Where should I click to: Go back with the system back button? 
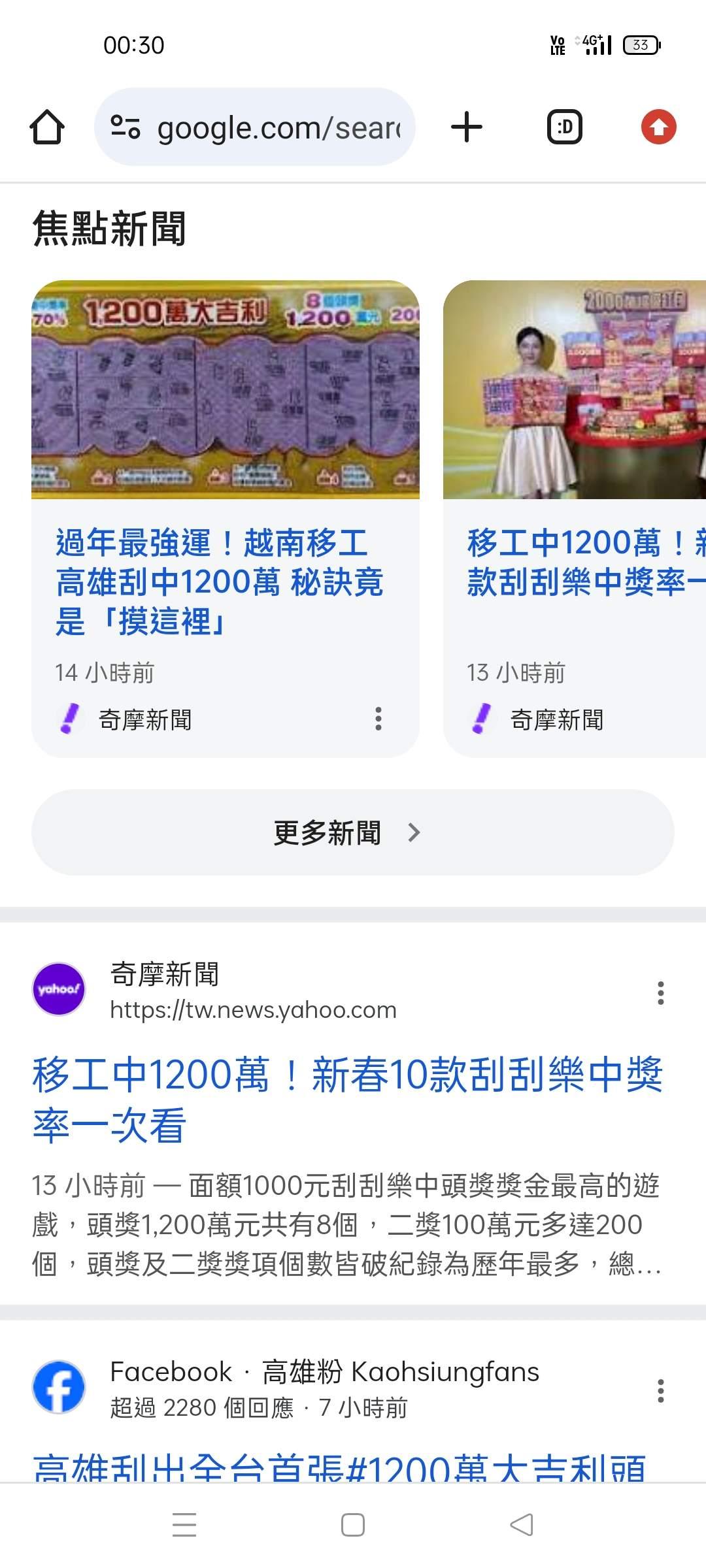tap(522, 1525)
